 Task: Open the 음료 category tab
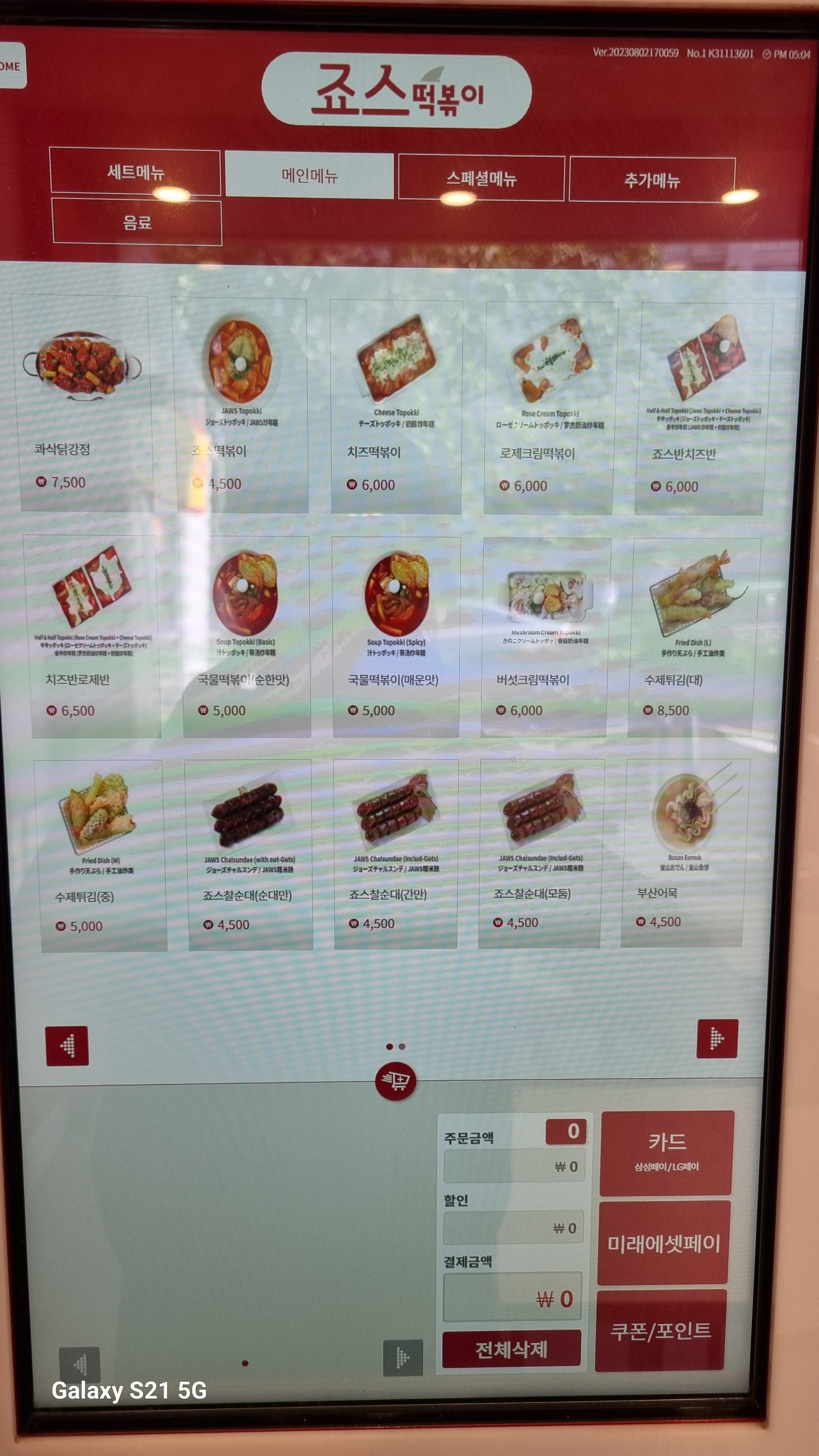tap(137, 223)
